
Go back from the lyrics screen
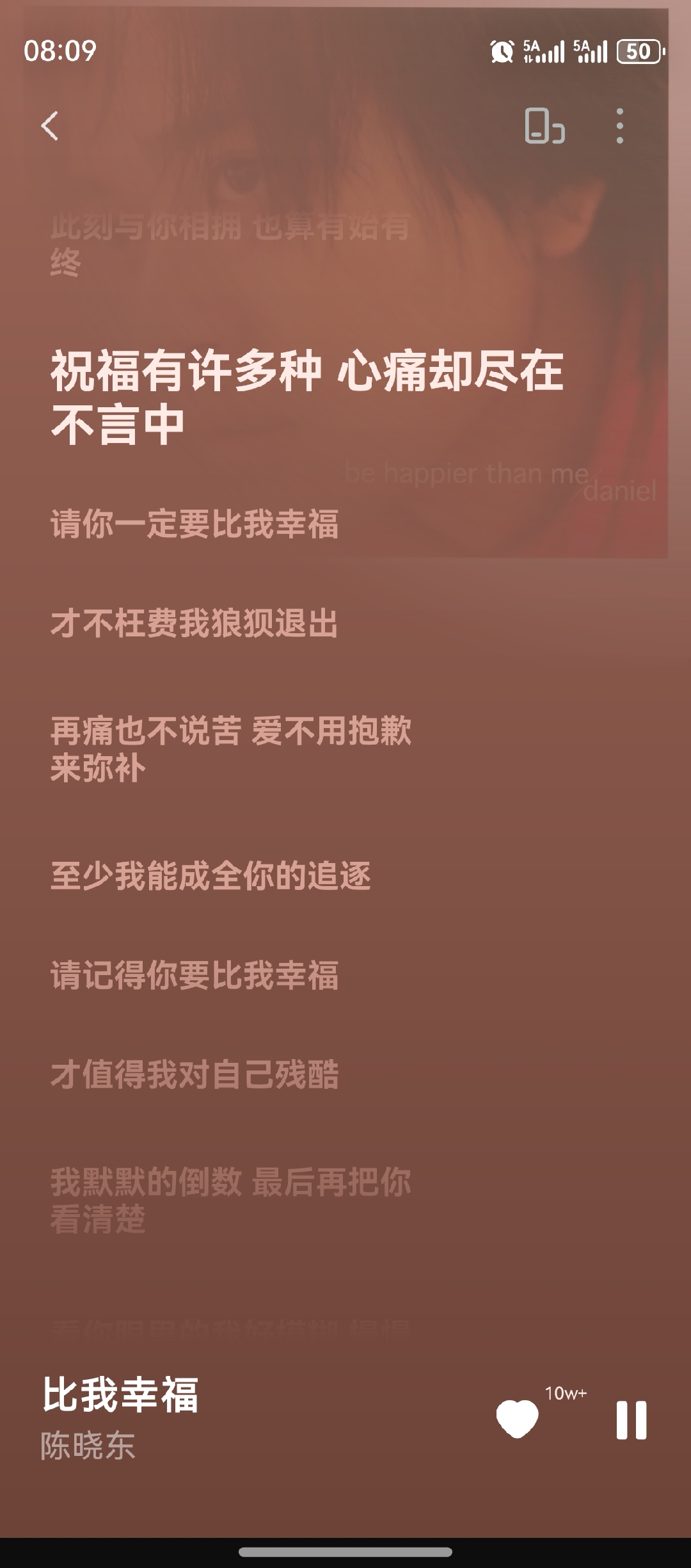click(50, 125)
